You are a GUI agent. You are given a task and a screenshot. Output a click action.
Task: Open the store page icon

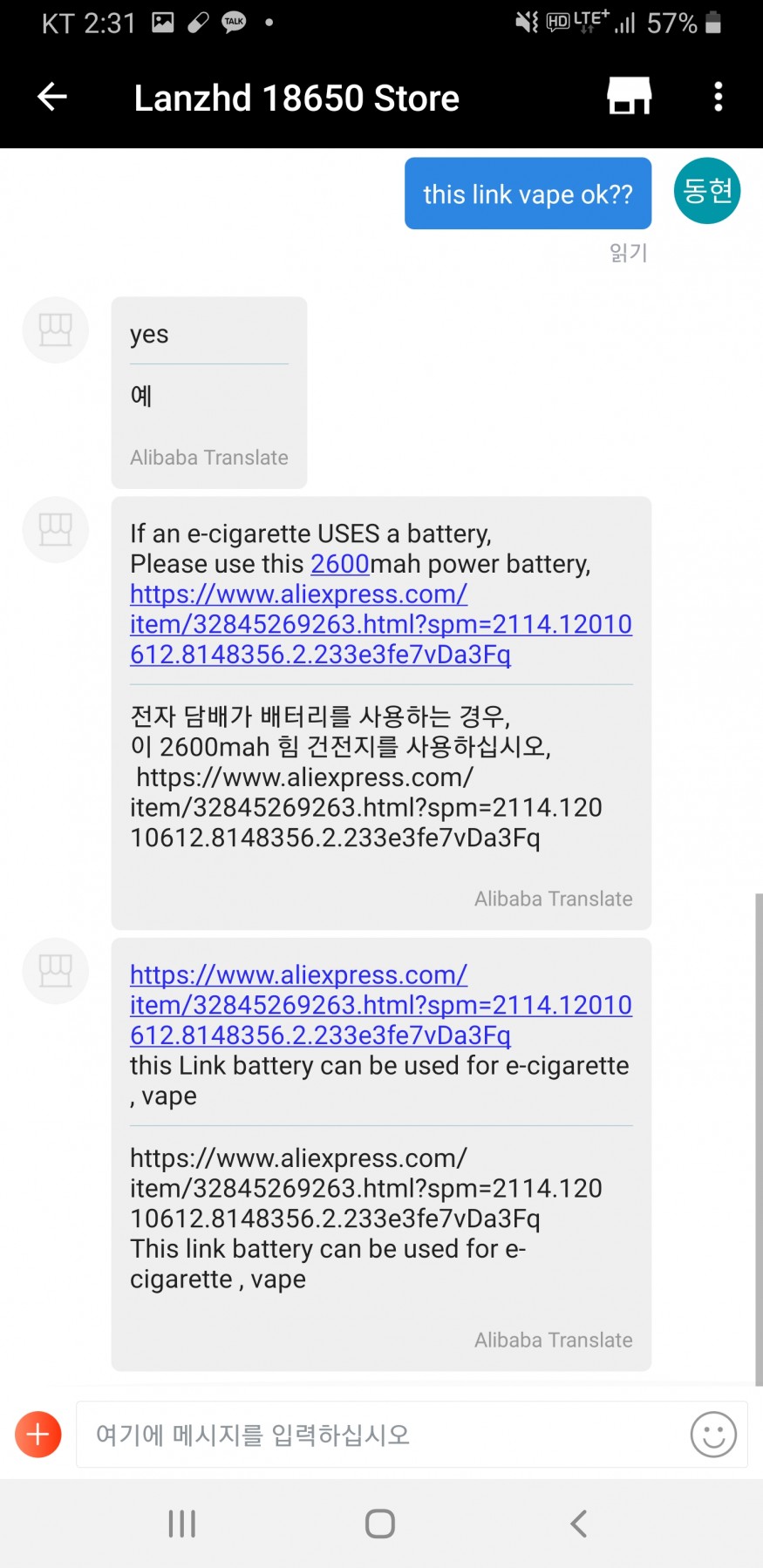tap(630, 97)
